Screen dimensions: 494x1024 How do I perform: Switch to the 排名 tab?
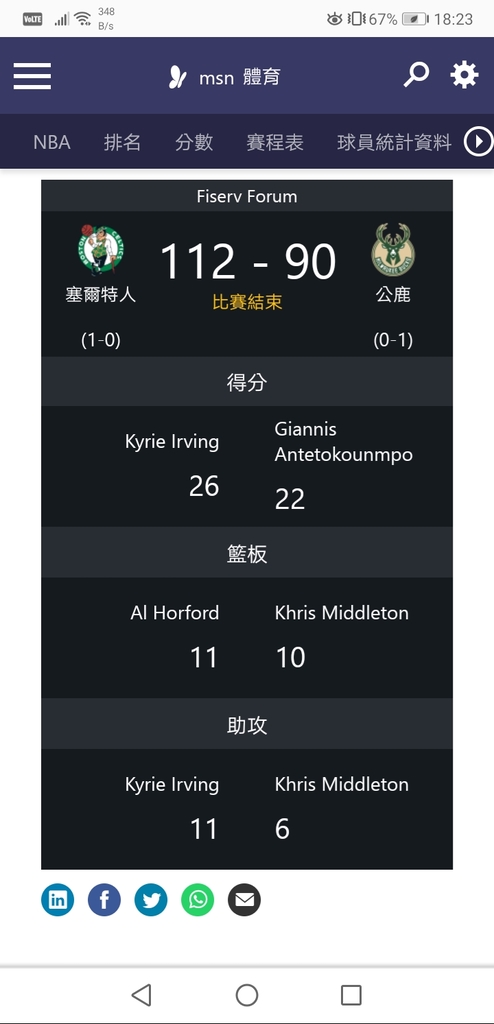pyautogui.click(x=122, y=142)
